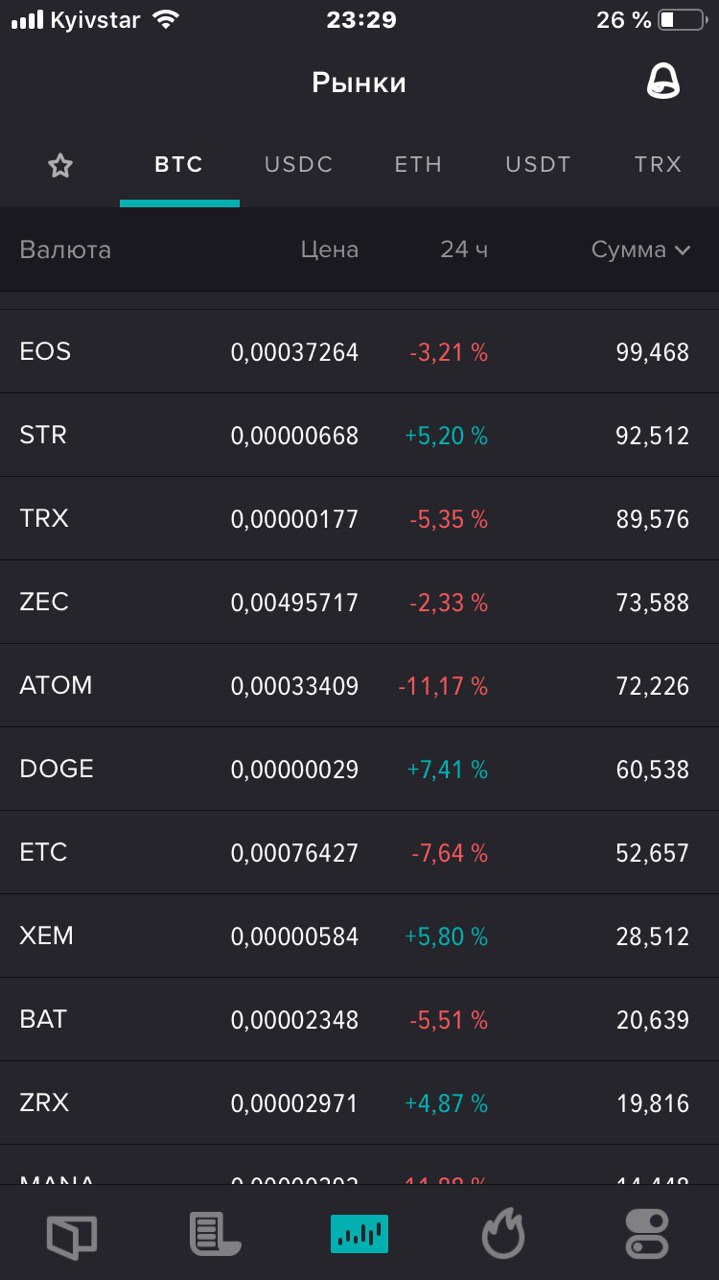Open the ATOM market row

359,686
